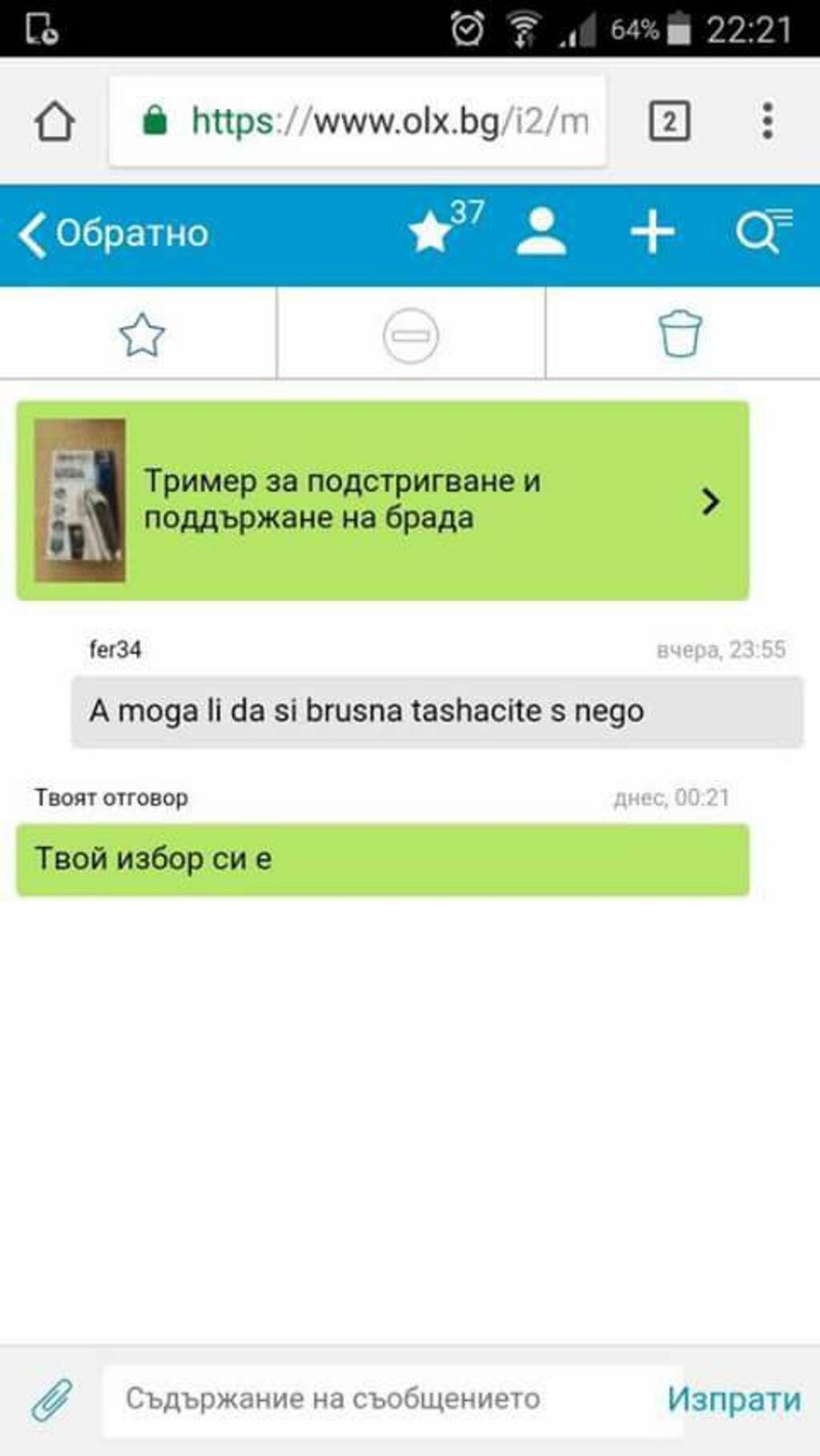
Task: Send the message with Изпрати
Action: pos(734,1400)
